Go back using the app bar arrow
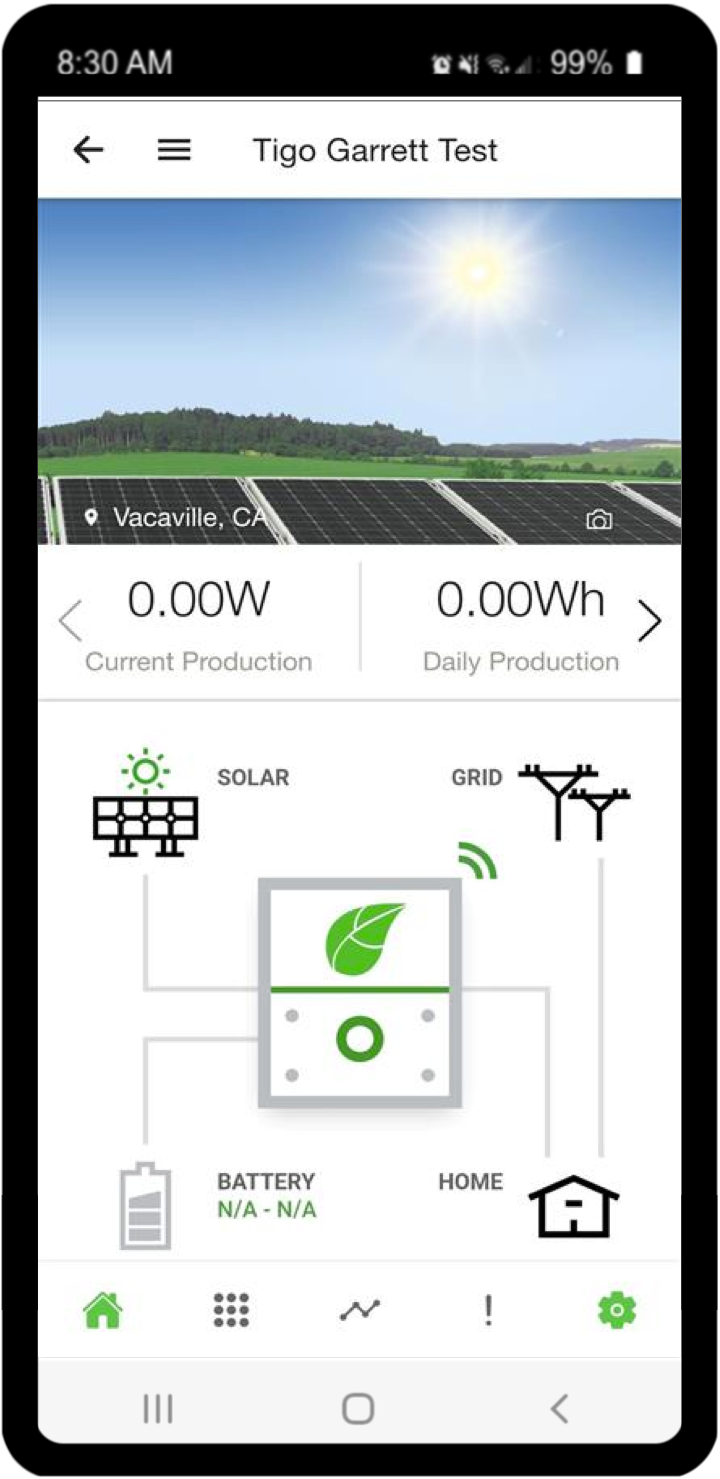Viewport: 720px width, 1479px height. coord(89,150)
